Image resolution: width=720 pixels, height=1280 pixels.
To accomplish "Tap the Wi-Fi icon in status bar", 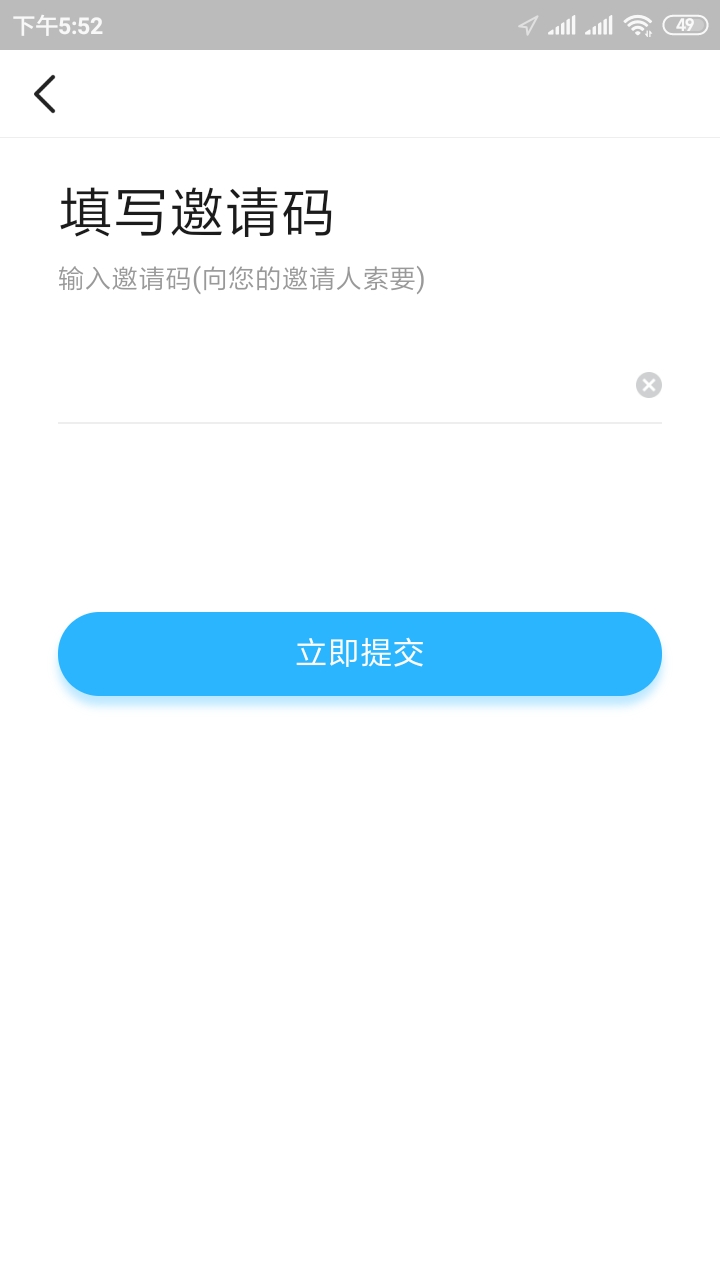I will coord(638,24).
